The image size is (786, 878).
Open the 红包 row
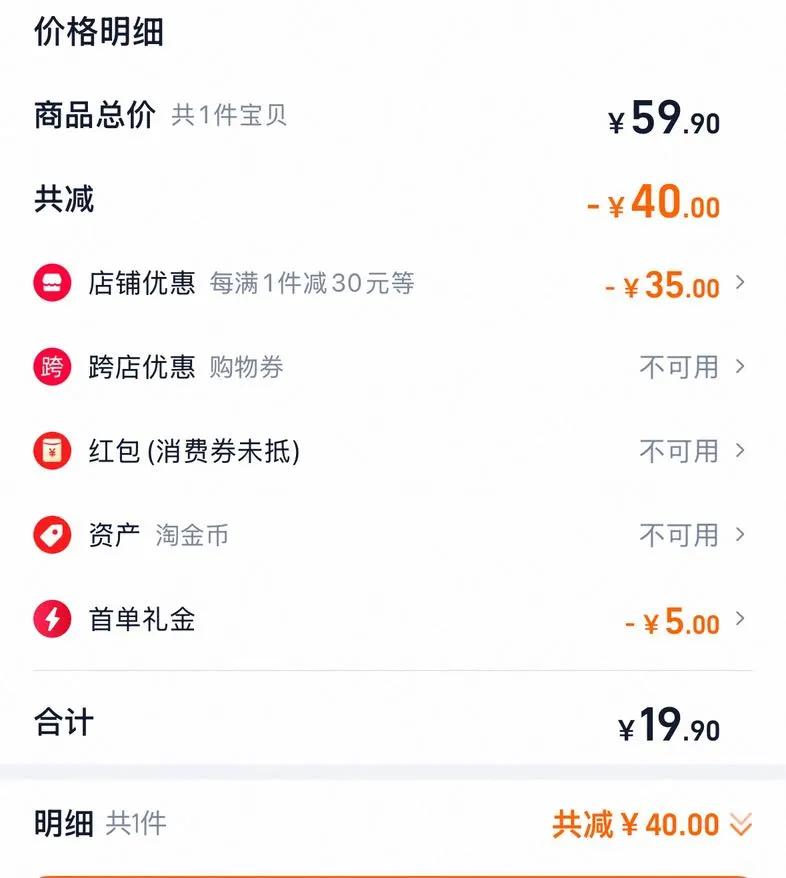tap(390, 451)
